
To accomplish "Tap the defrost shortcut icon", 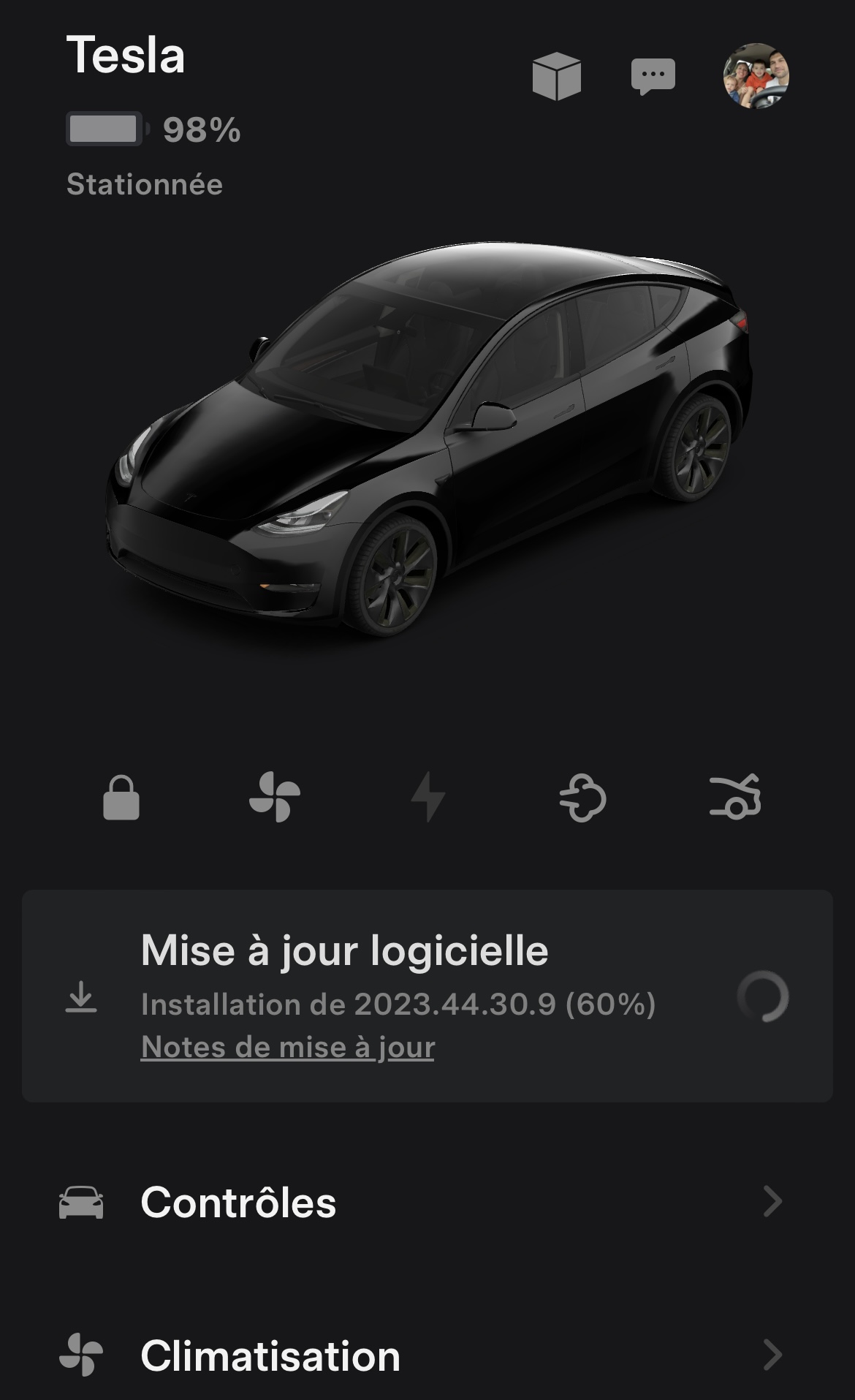I will click(x=582, y=797).
